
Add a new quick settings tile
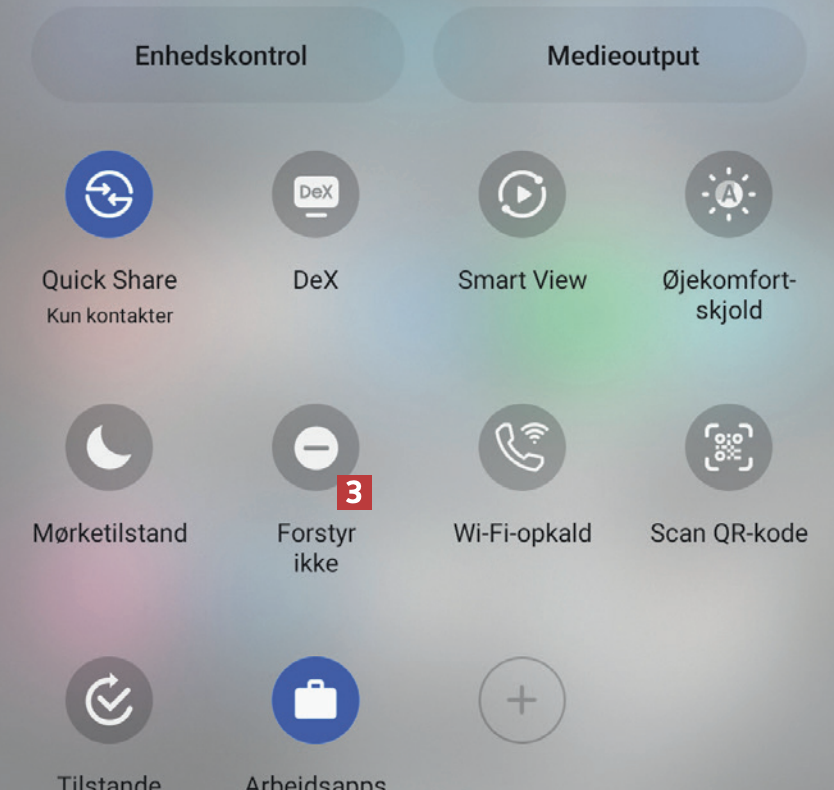pos(522,700)
